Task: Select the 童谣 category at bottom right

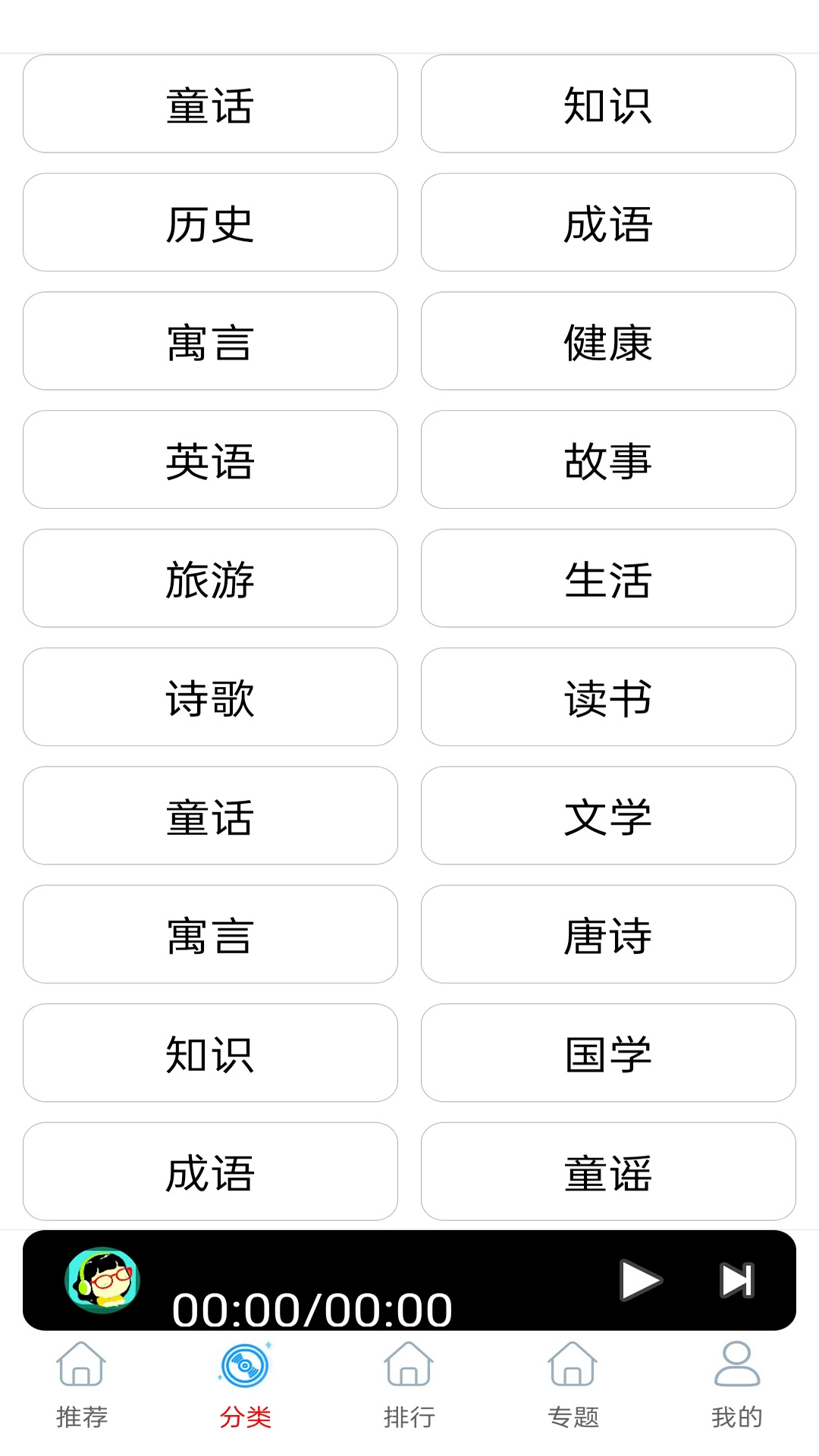Action: click(607, 1171)
